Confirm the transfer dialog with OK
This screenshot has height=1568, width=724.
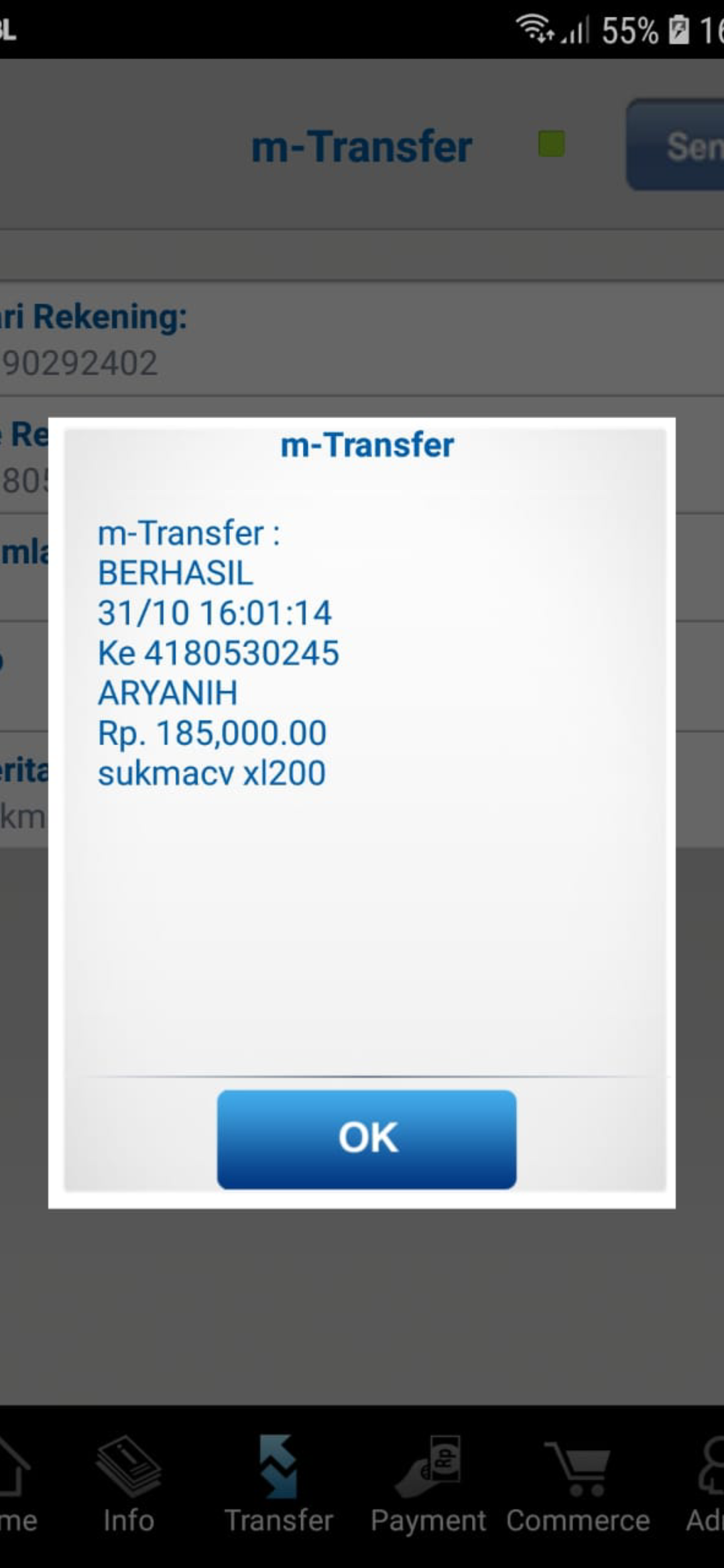point(366,1138)
